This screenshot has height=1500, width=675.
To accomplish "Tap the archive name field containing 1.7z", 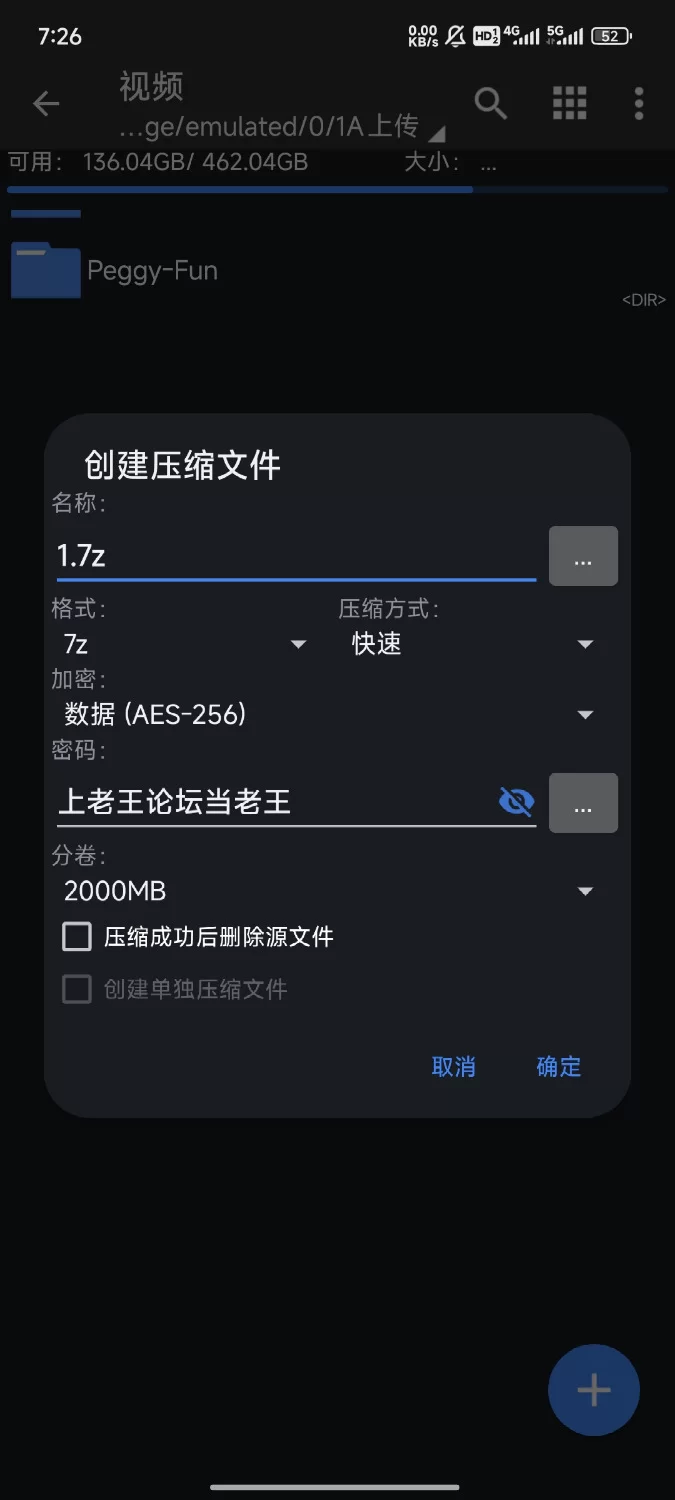I will point(296,556).
